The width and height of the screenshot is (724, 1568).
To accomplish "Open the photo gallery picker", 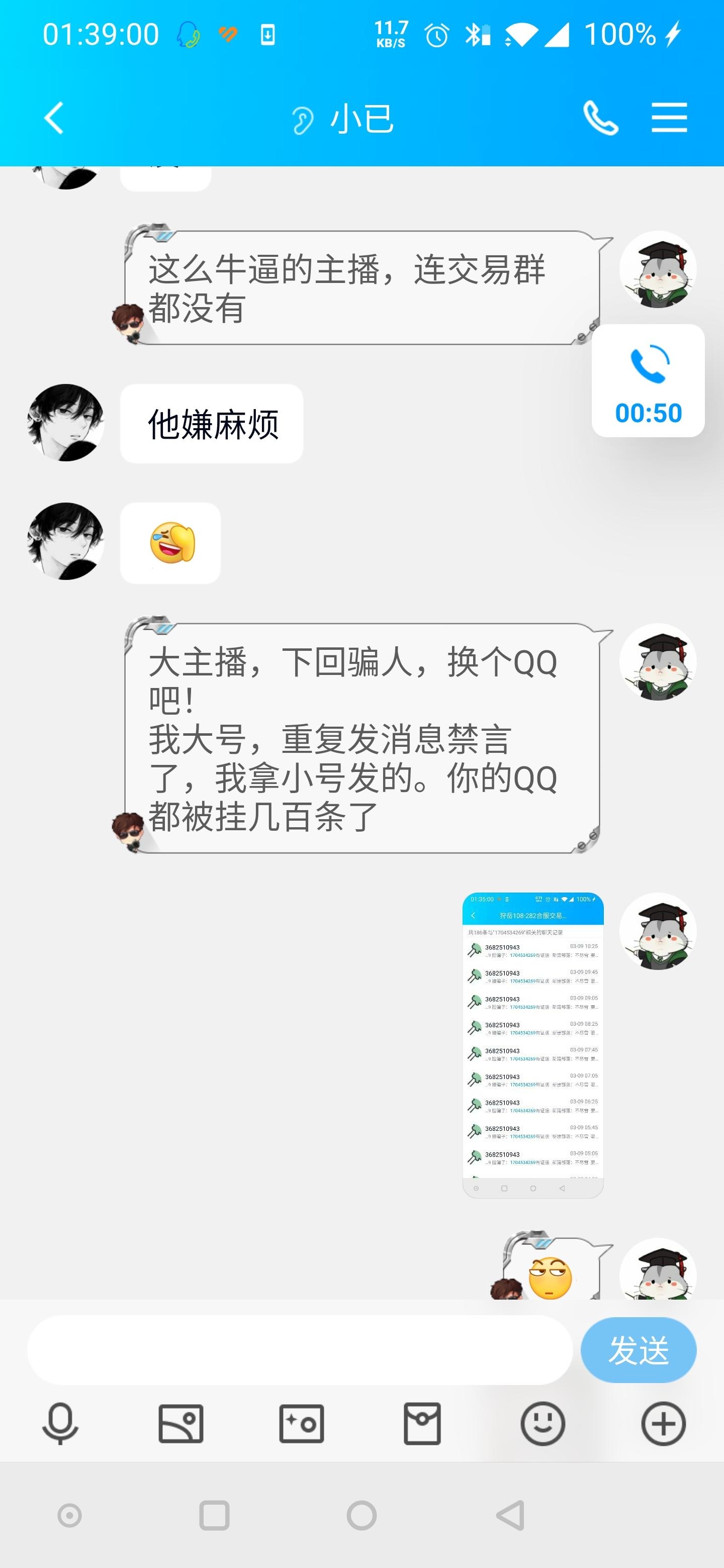I will [x=181, y=1424].
